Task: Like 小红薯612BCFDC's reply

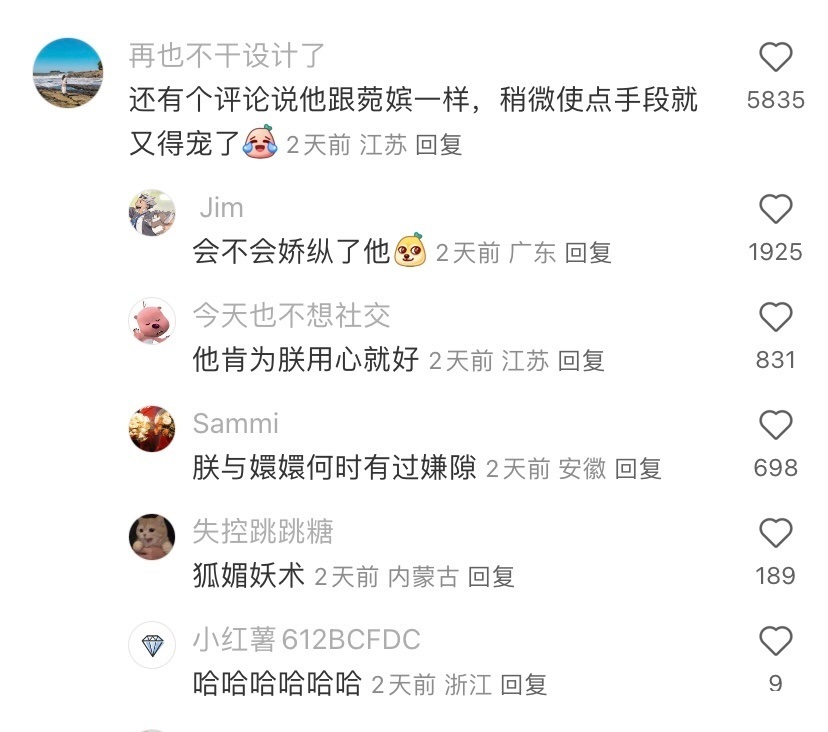Action: click(775, 642)
